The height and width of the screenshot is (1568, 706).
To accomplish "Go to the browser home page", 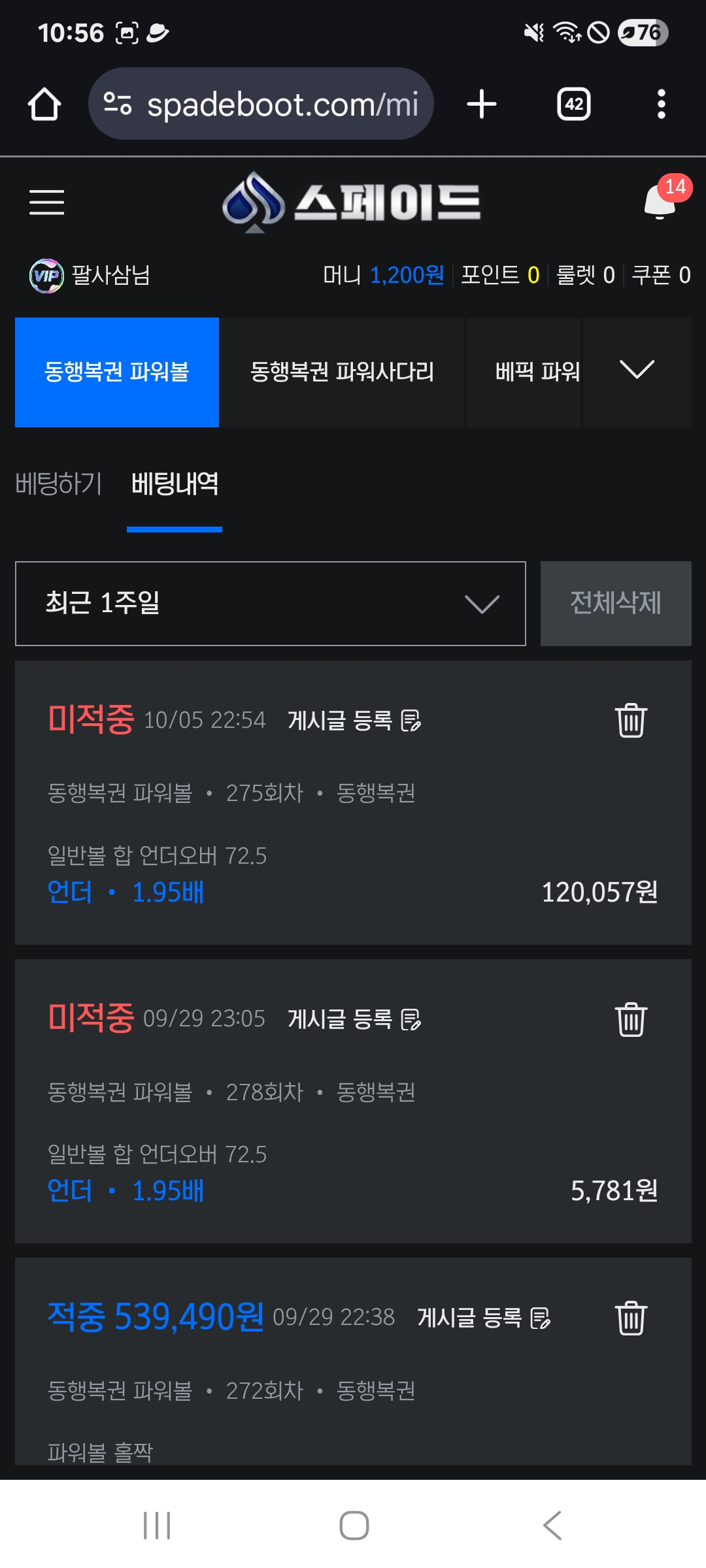I will click(x=44, y=105).
